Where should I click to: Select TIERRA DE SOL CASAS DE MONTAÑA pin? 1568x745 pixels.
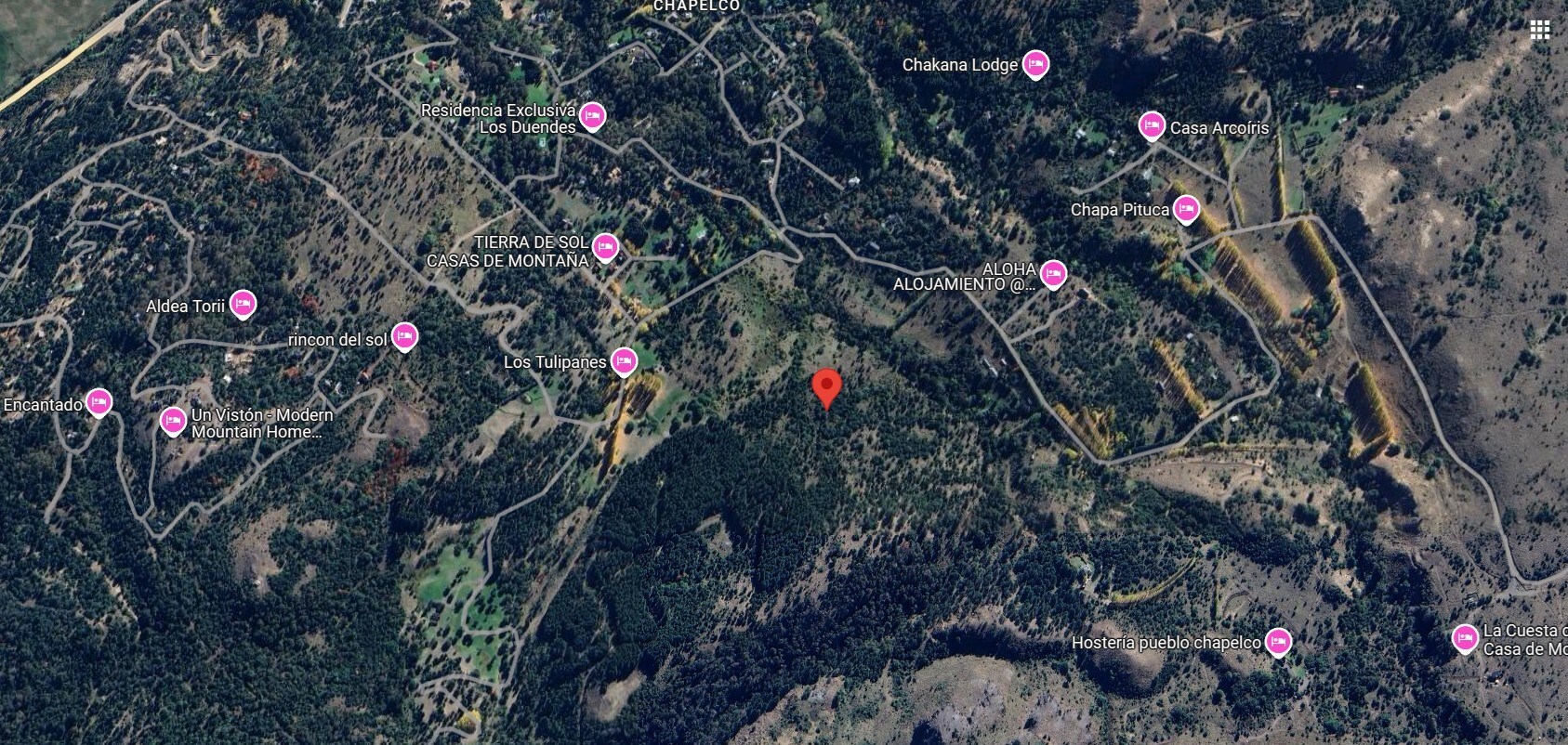tap(605, 247)
